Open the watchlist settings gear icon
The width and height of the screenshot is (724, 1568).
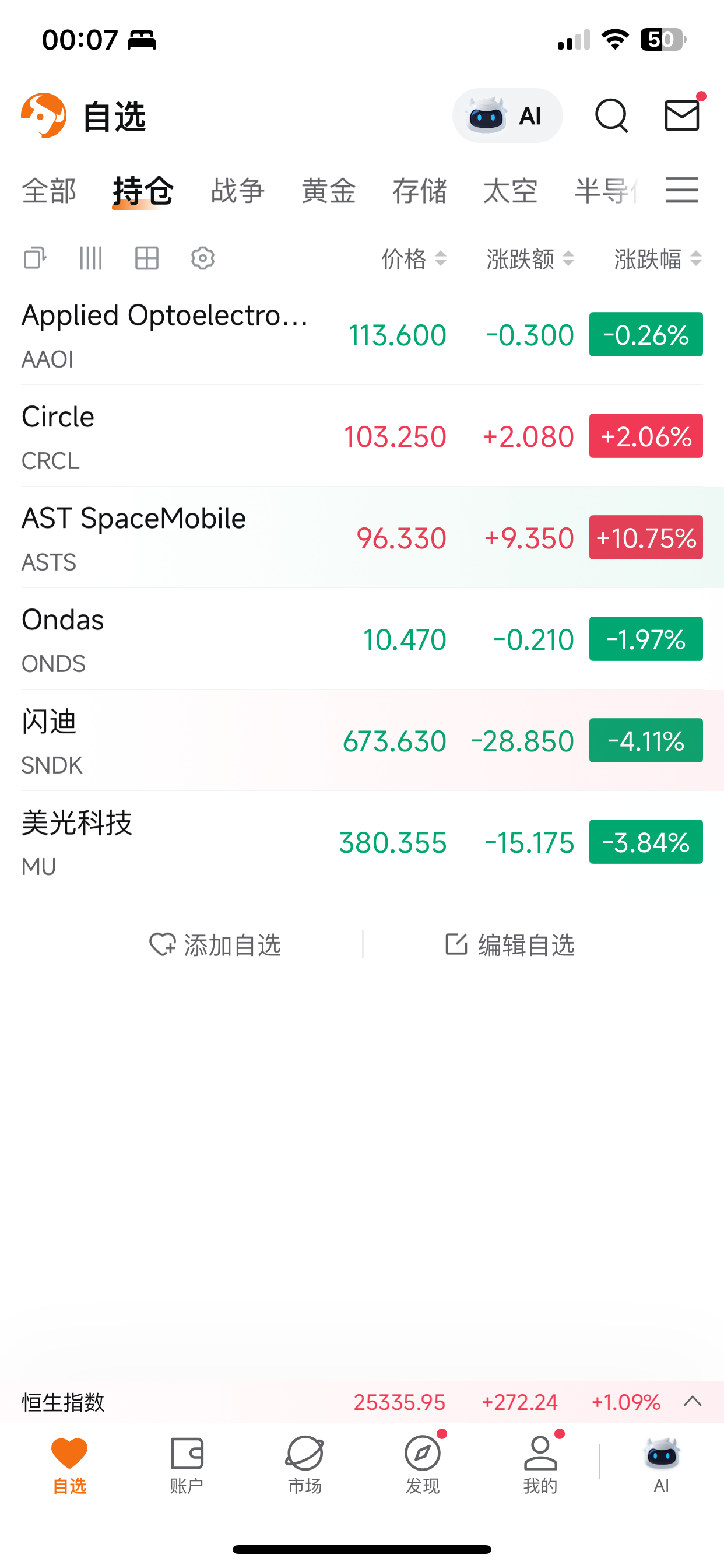point(203,258)
